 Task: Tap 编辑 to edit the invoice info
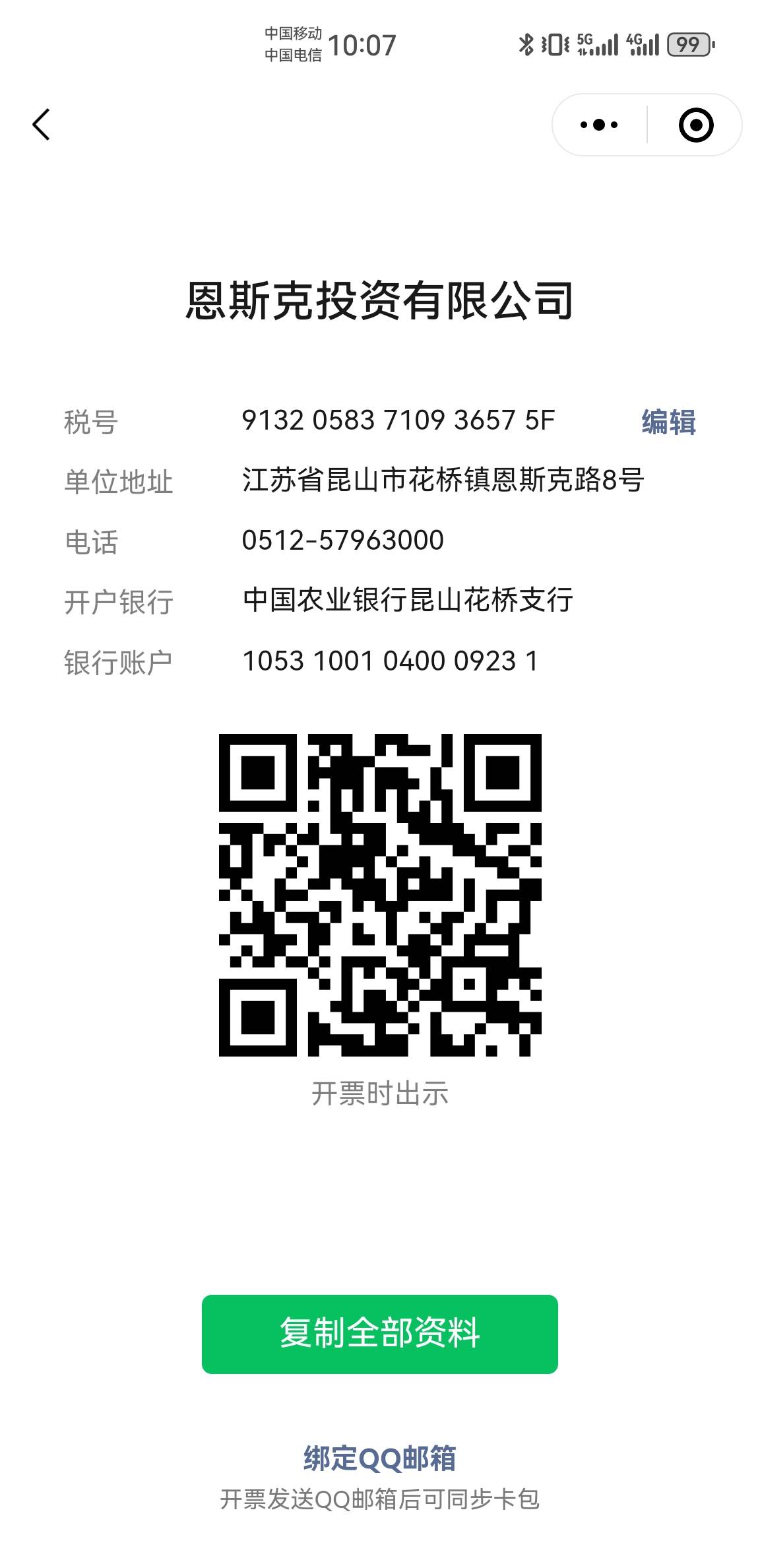click(x=668, y=422)
